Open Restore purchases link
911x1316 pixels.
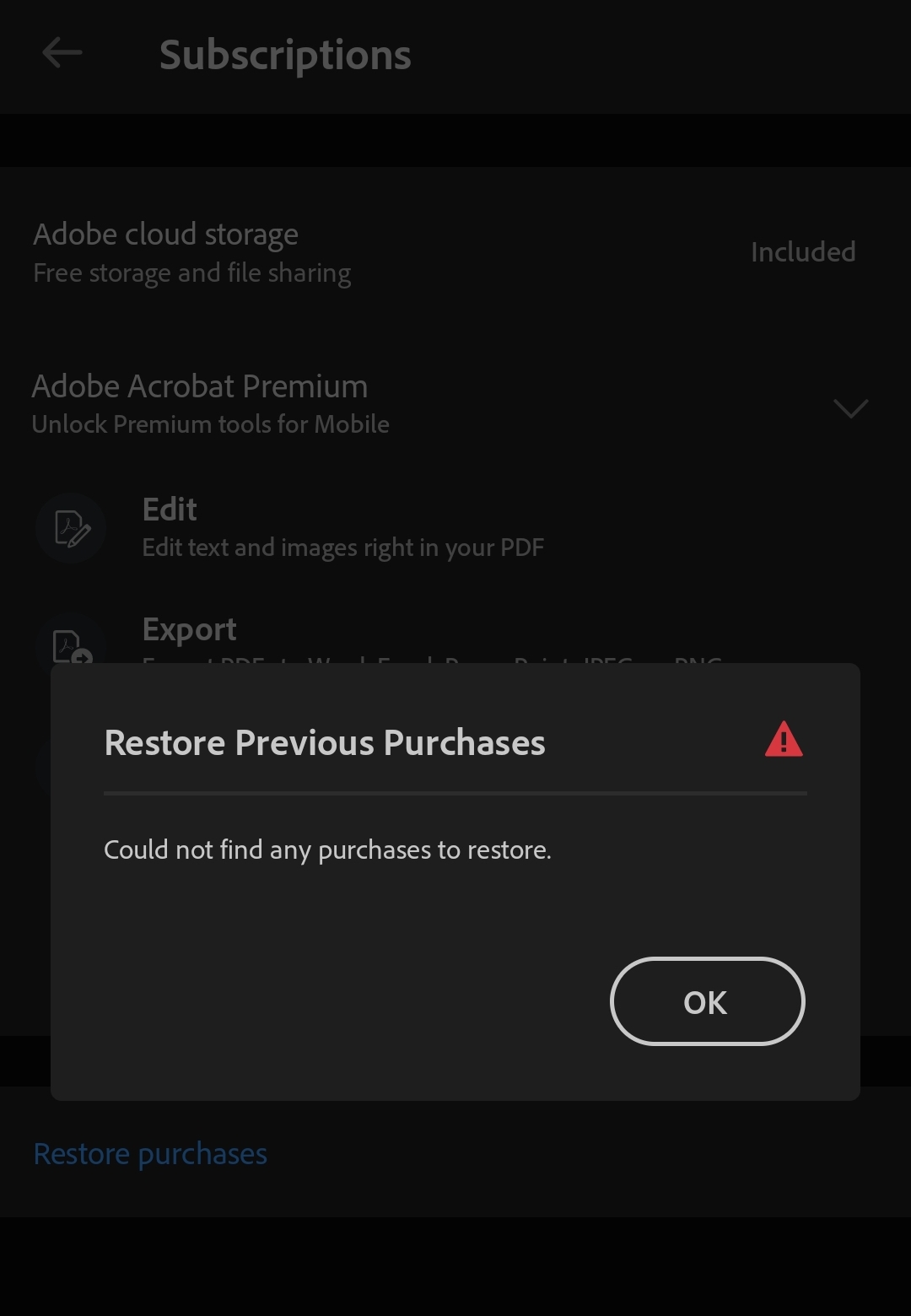tap(150, 1153)
